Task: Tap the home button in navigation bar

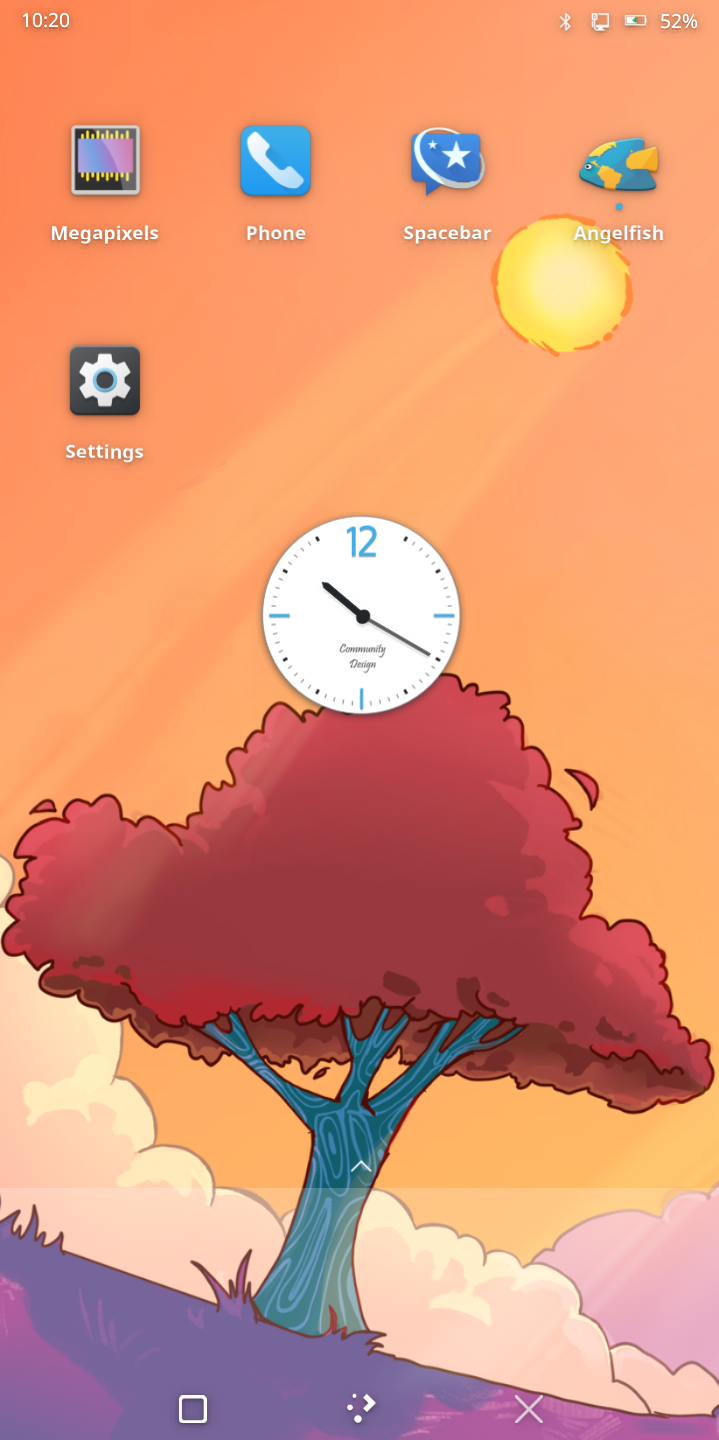Action: click(360, 1409)
